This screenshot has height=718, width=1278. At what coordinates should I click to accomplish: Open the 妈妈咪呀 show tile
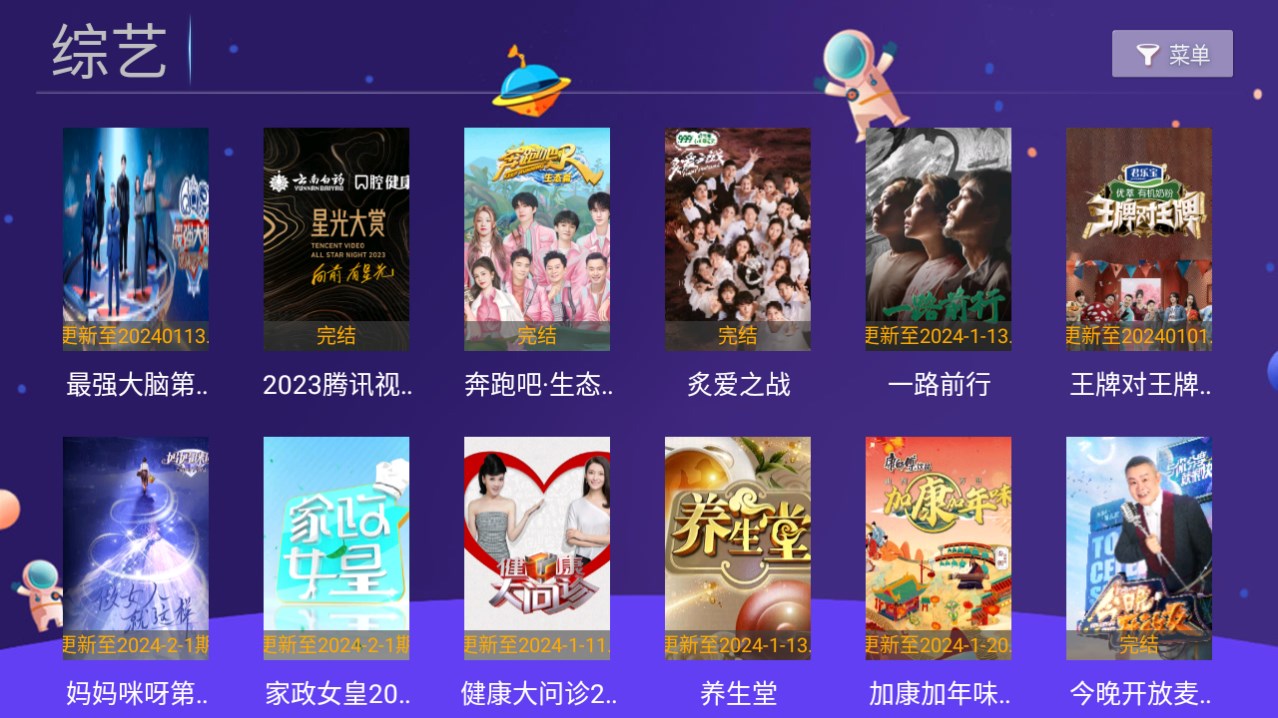click(136, 548)
